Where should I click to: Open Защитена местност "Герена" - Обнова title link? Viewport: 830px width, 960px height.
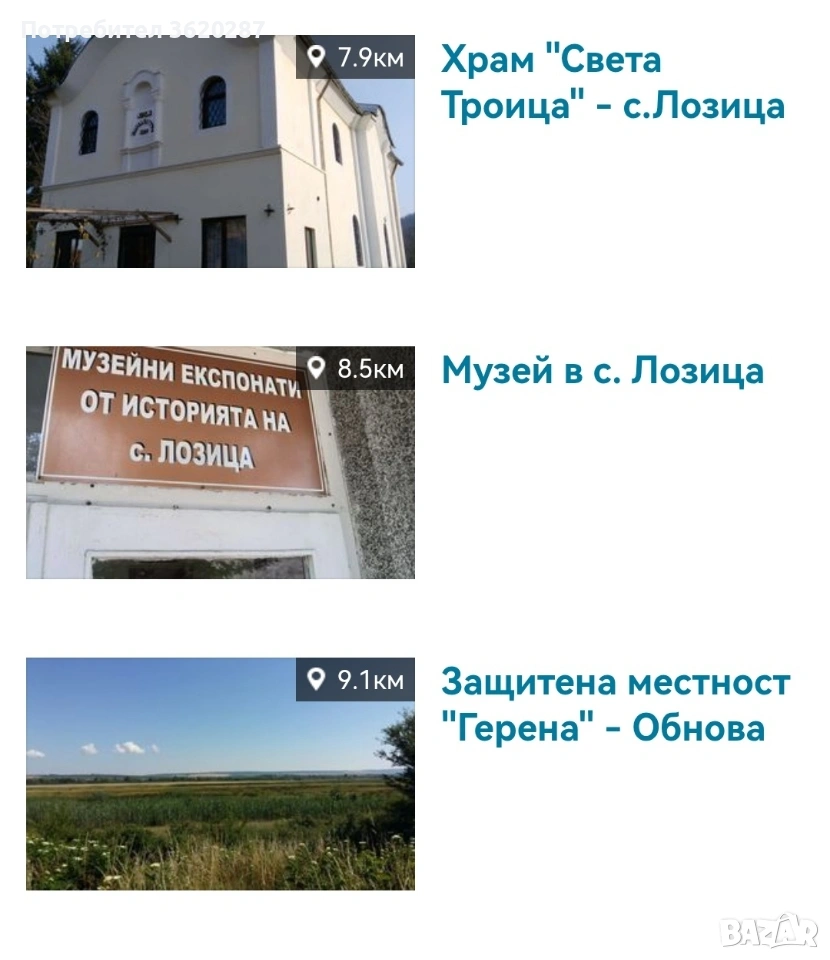615,705
